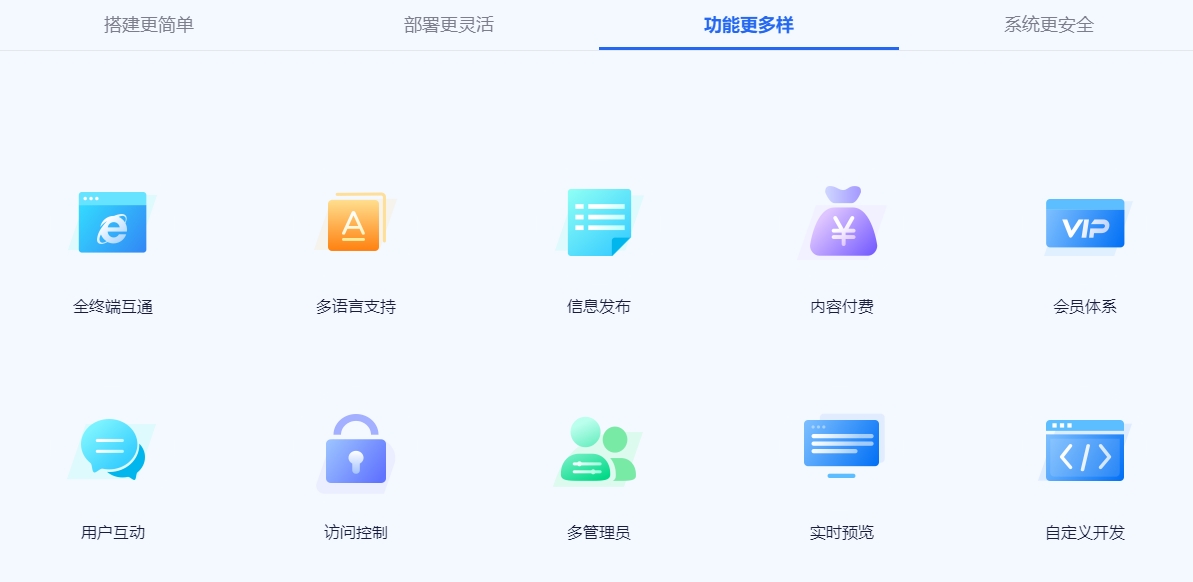Switch to the 系统更安全 tab
Viewport: 1193px width, 582px height.
1048,25
